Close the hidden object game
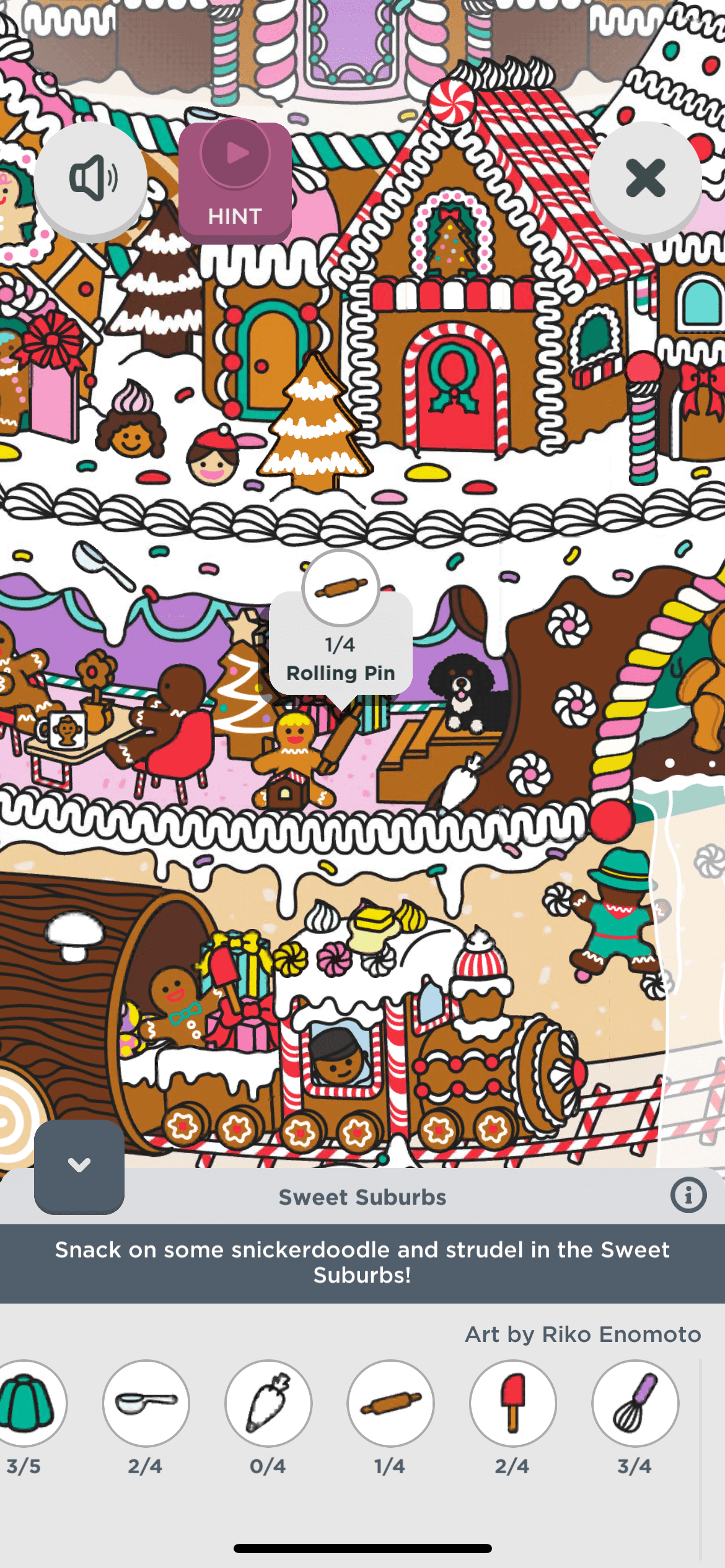The width and height of the screenshot is (725, 1568). [x=645, y=178]
